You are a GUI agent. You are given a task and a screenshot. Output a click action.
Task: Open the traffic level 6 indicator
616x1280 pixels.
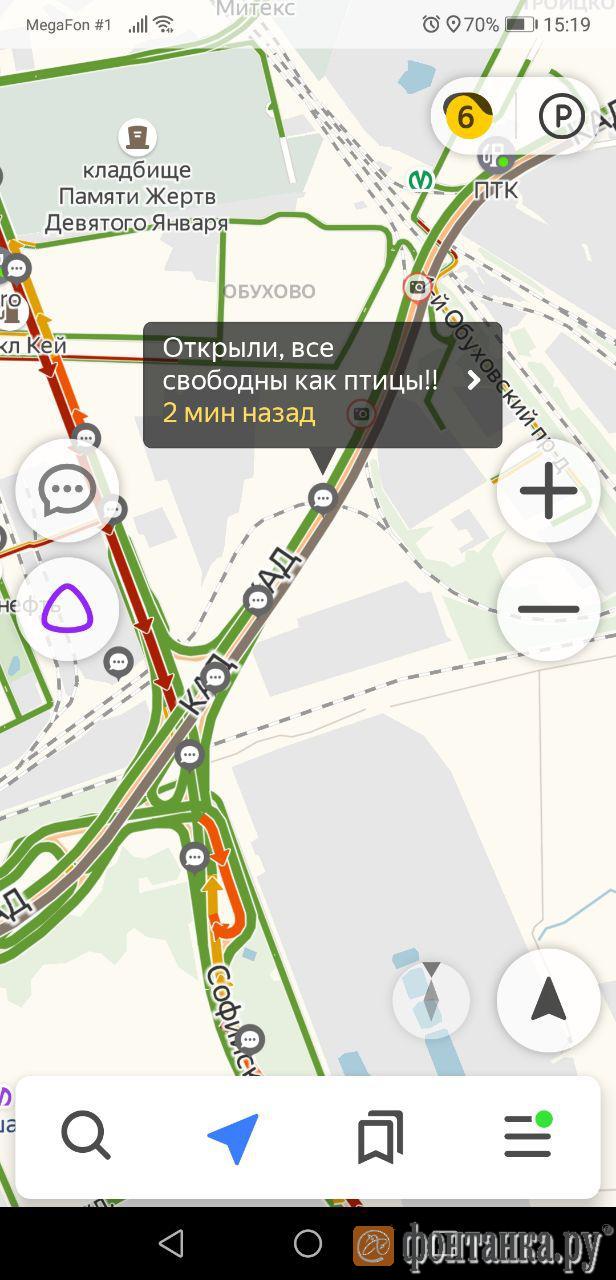(x=466, y=117)
